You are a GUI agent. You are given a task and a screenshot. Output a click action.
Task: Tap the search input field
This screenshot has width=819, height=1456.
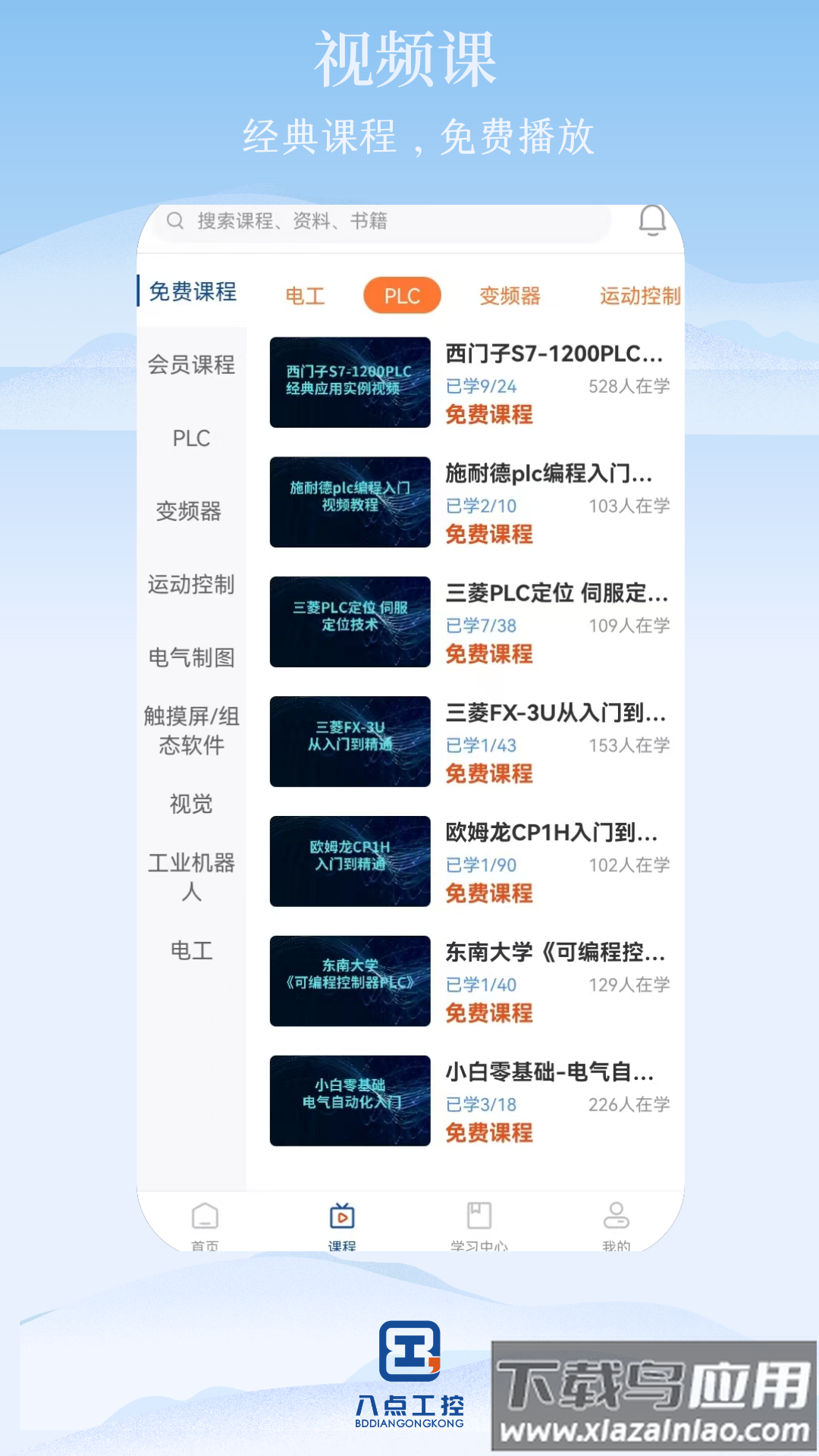(x=379, y=220)
